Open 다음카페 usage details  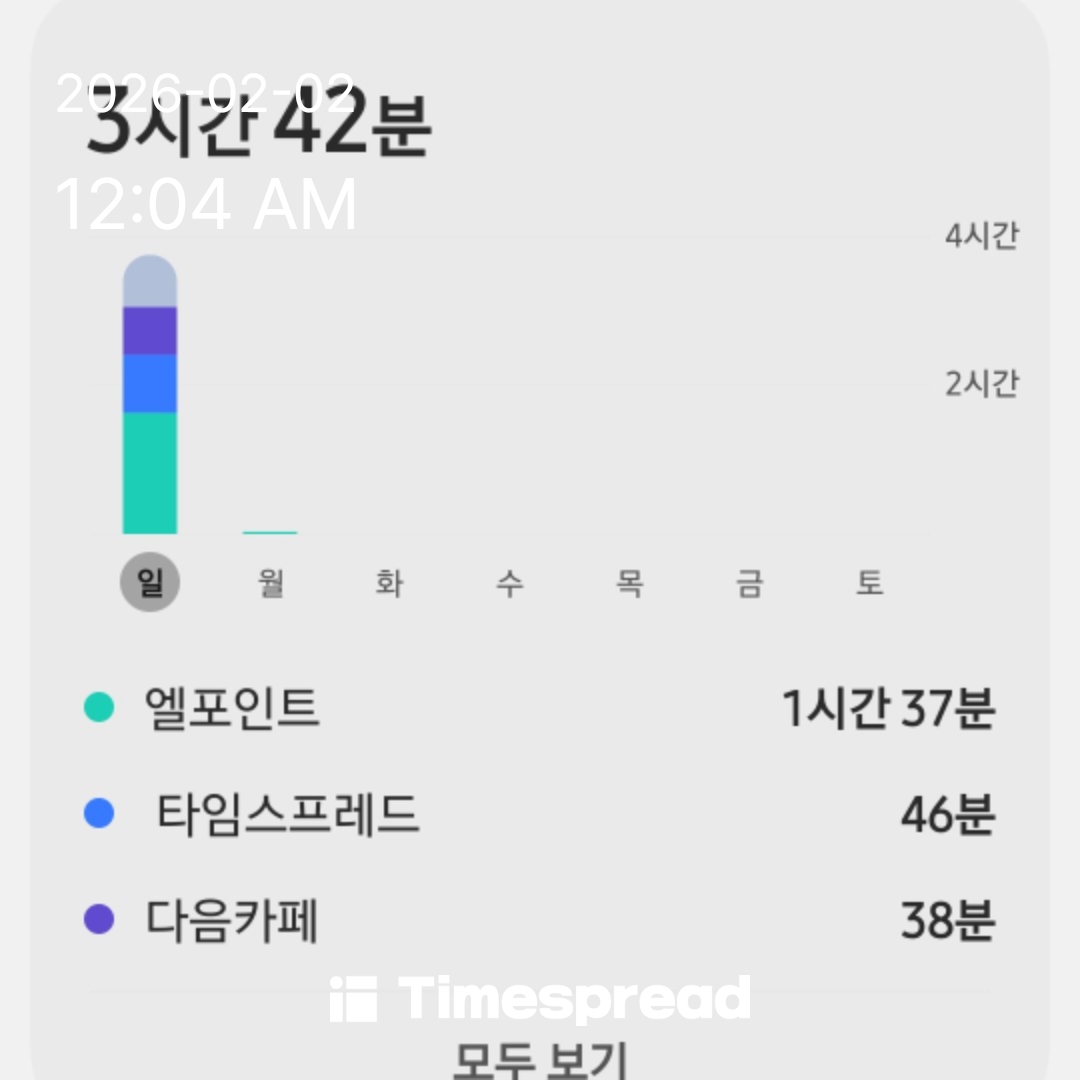[x=540, y=920]
